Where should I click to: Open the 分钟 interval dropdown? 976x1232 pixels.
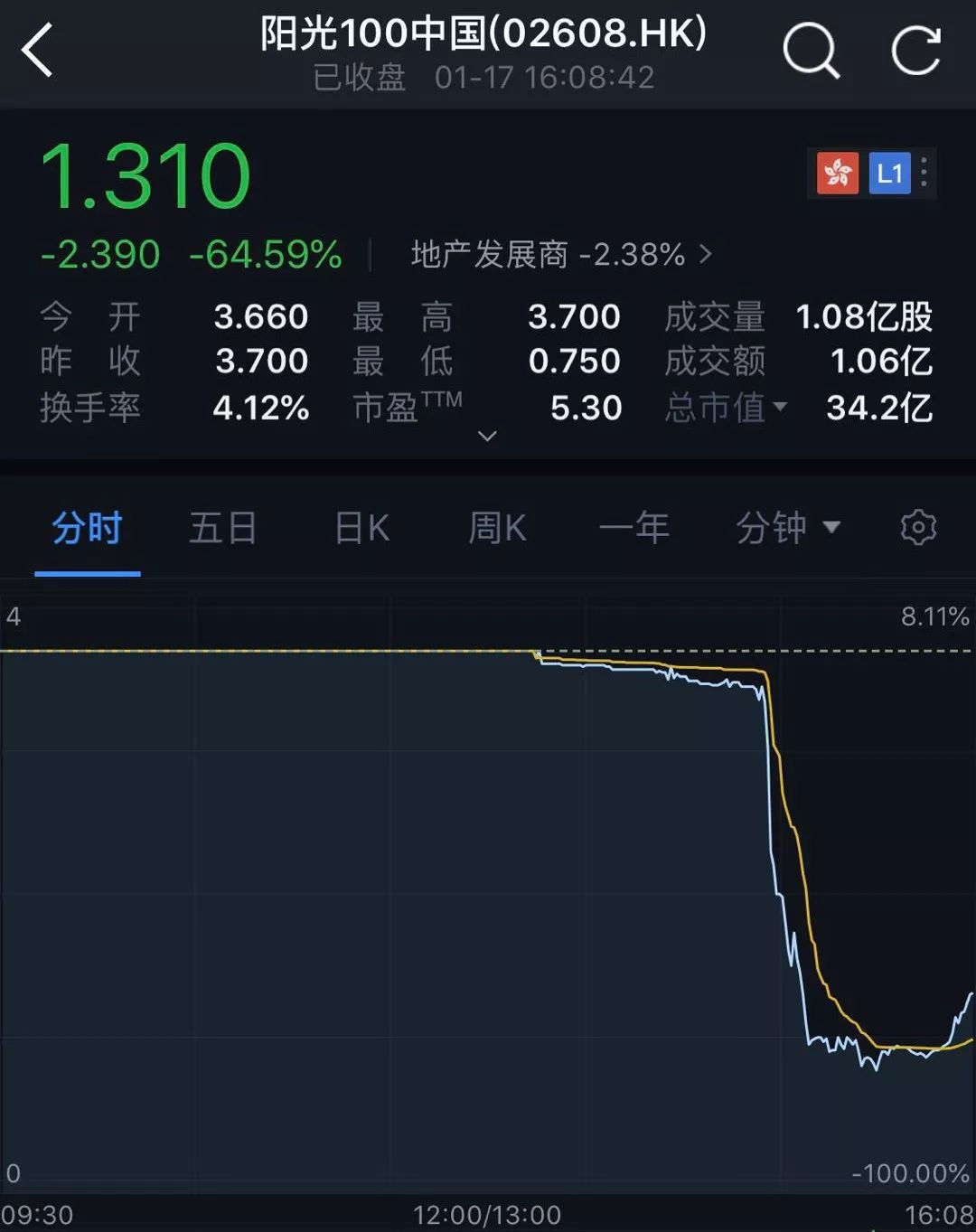click(787, 528)
